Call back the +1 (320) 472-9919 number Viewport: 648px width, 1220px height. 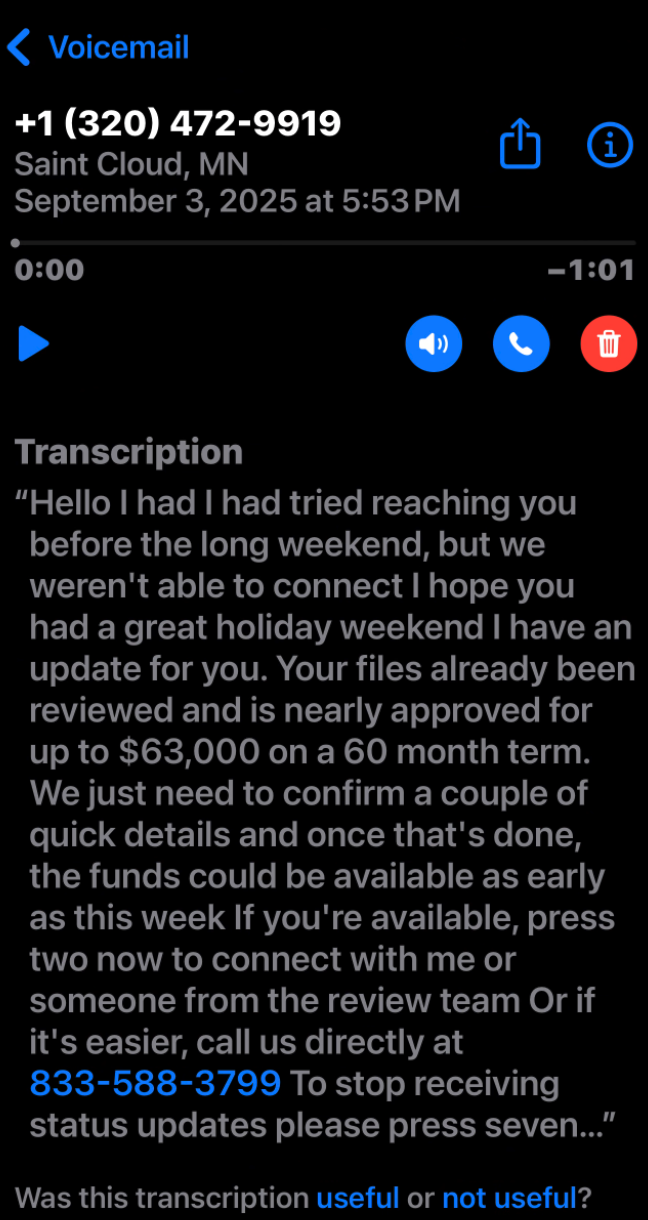[x=521, y=344]
